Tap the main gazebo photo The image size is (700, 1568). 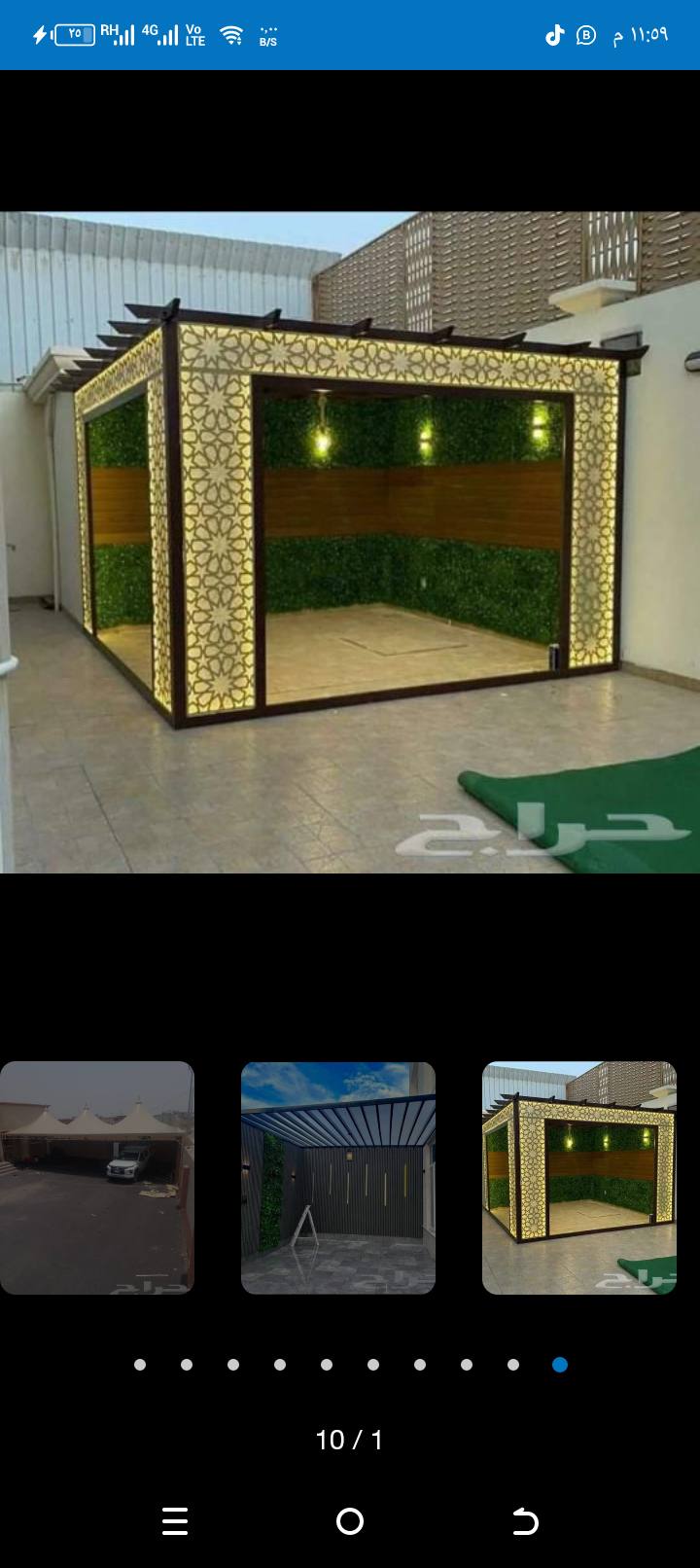[350, 542]
